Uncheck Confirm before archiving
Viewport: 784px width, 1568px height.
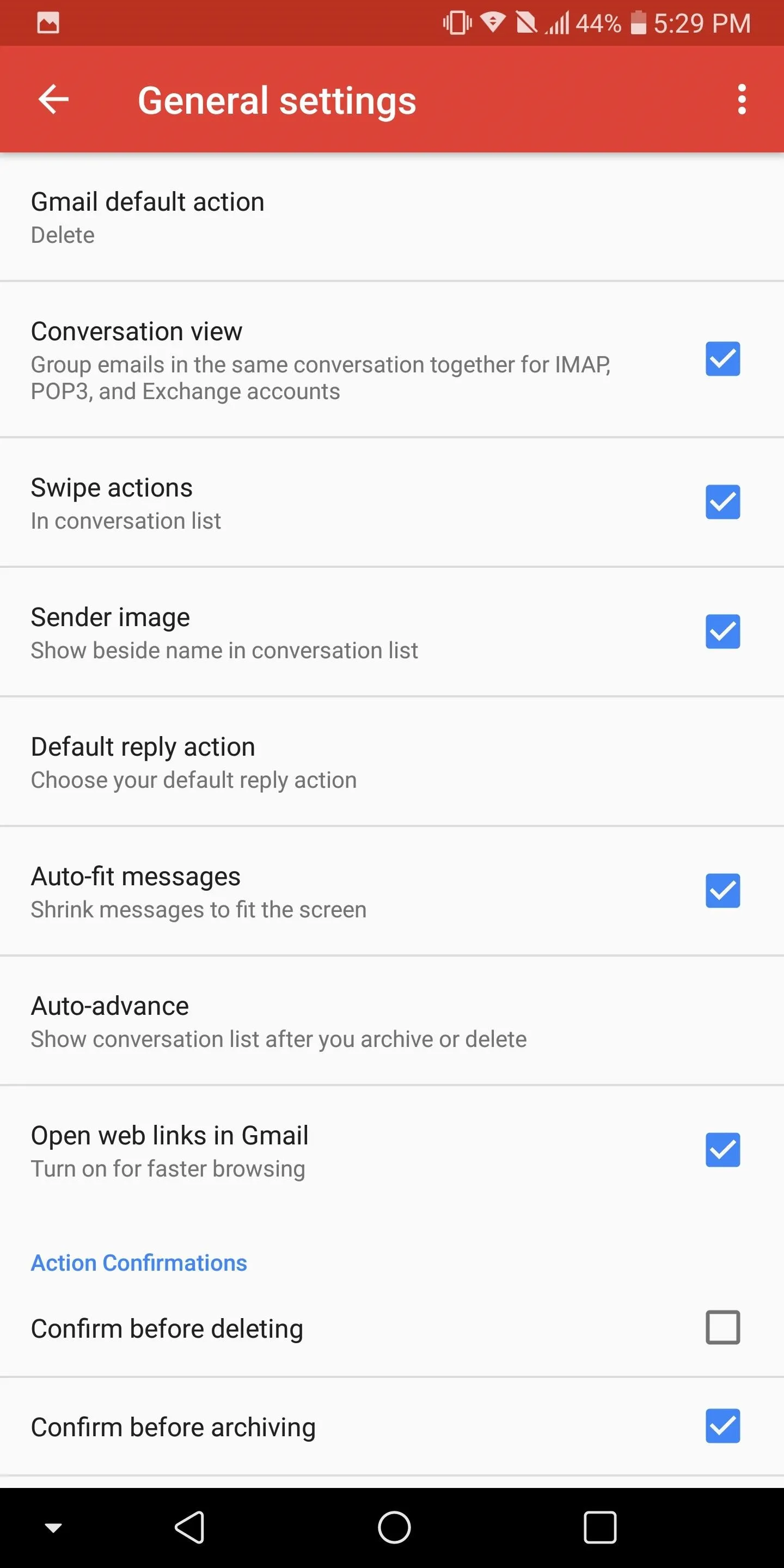click(722, 1426)
